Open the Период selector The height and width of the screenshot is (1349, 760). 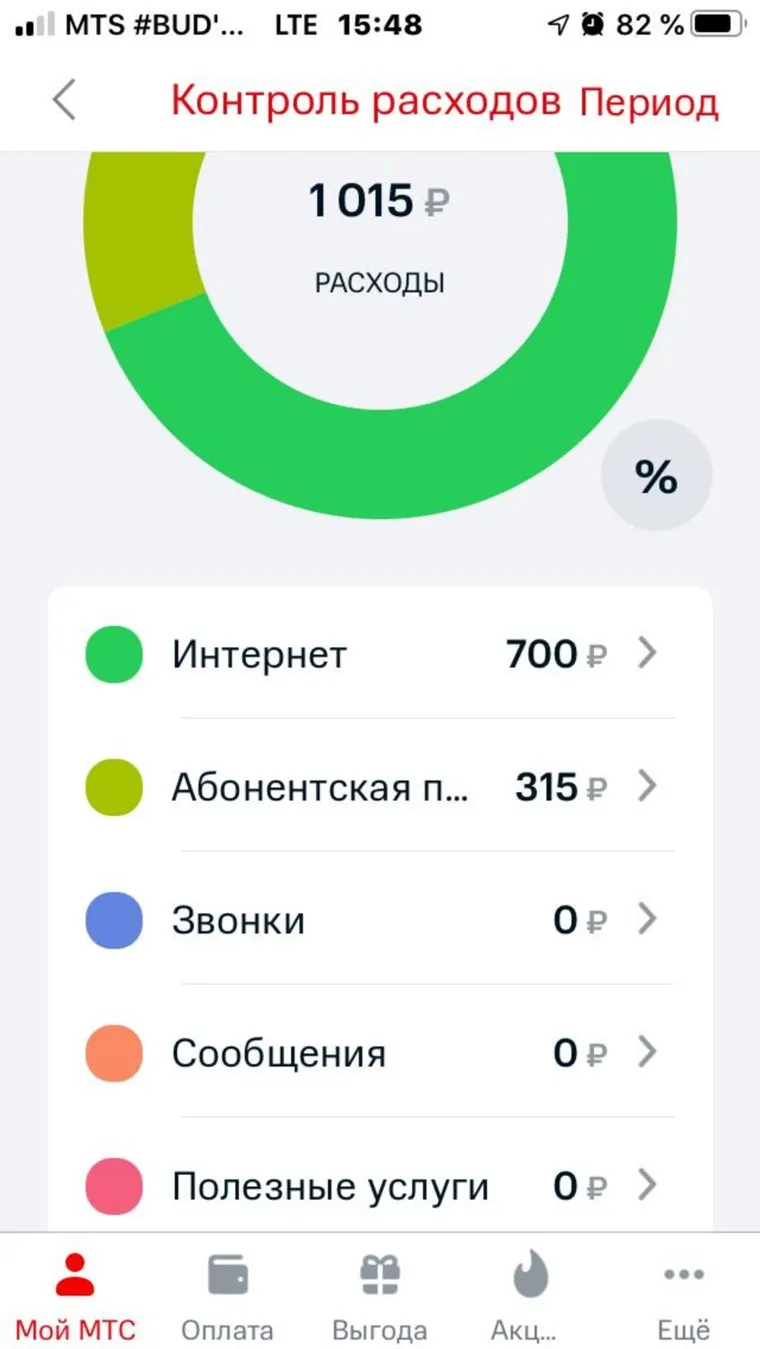click(649, 102)
